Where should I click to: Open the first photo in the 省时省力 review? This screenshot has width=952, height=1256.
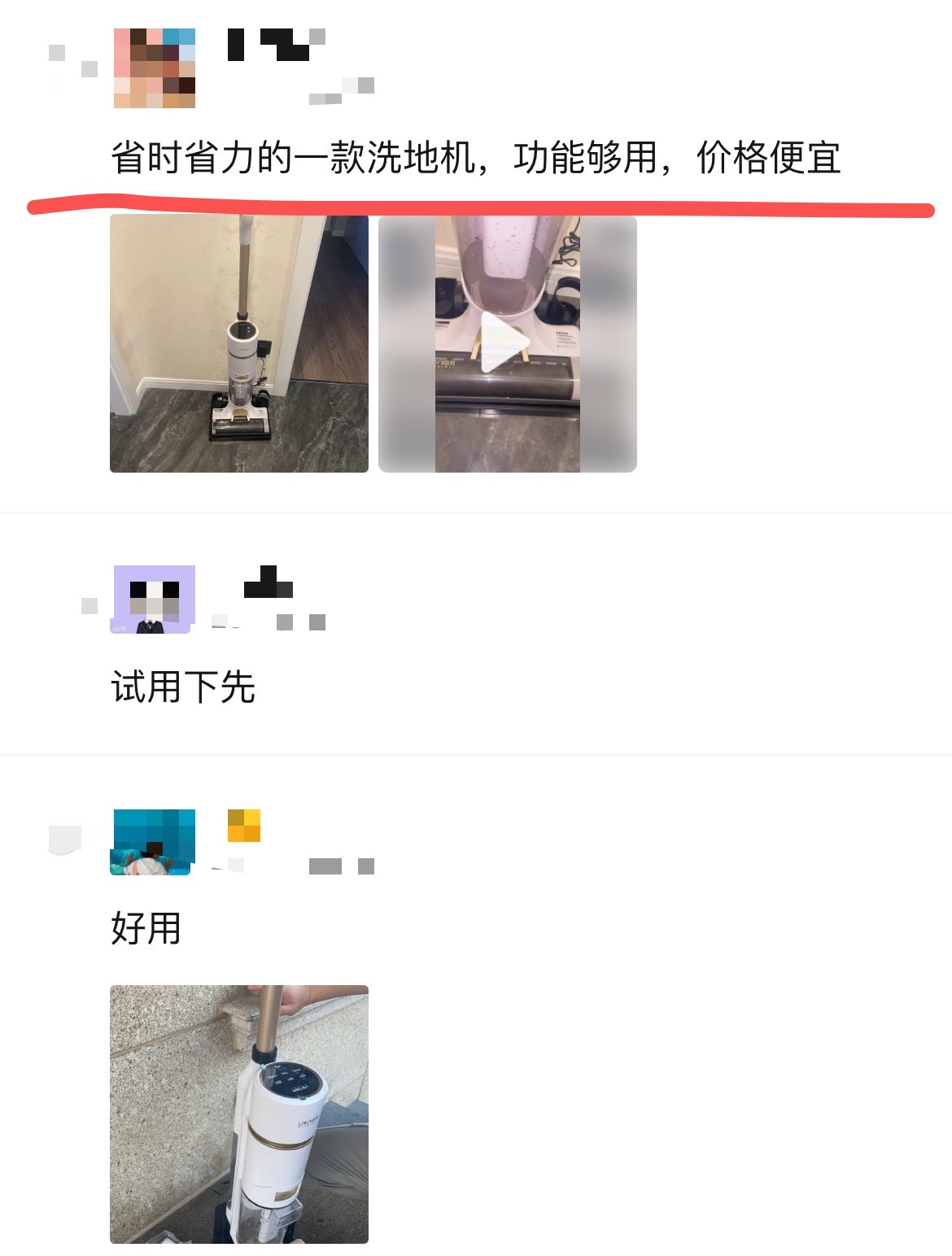click(239, 343)
